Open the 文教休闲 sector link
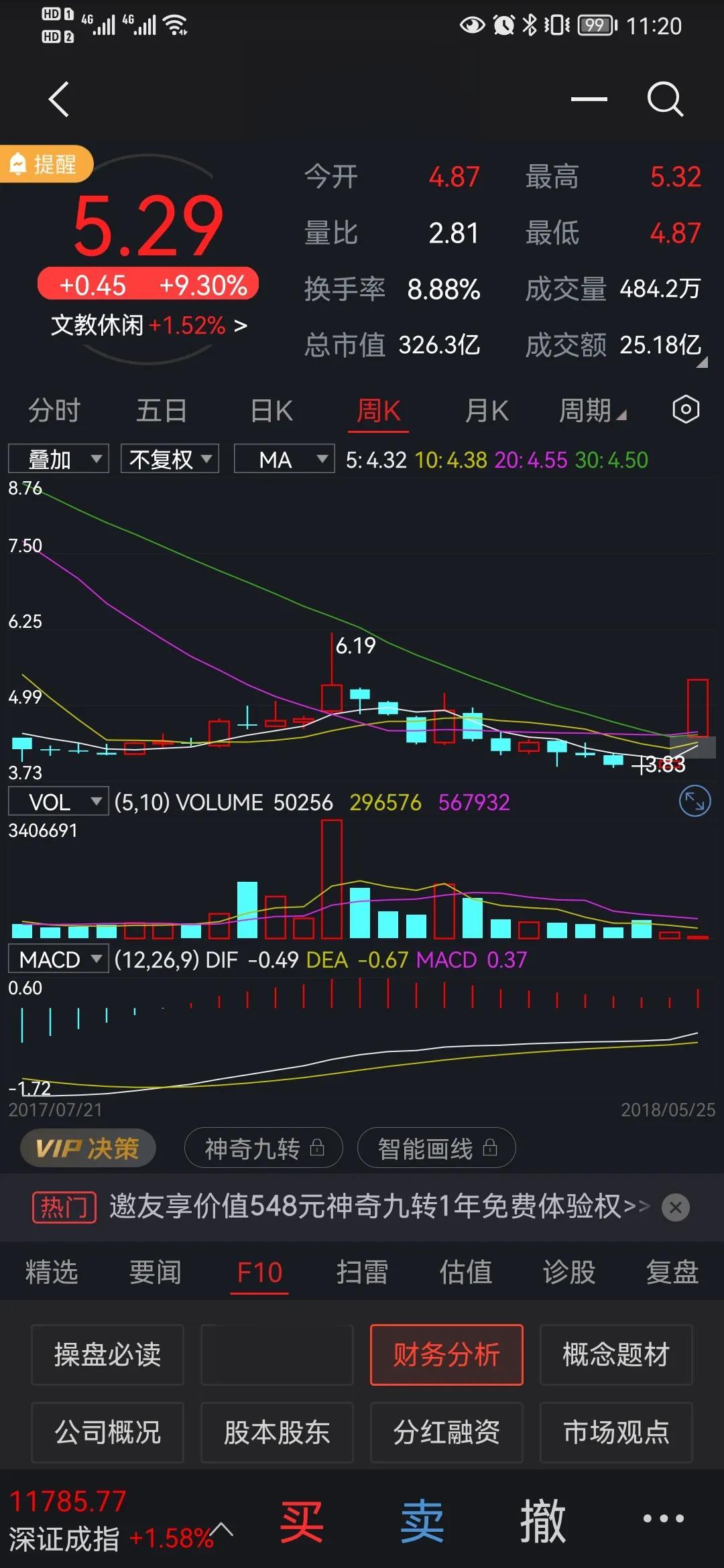724x1568 pixels. pos(149,326)
